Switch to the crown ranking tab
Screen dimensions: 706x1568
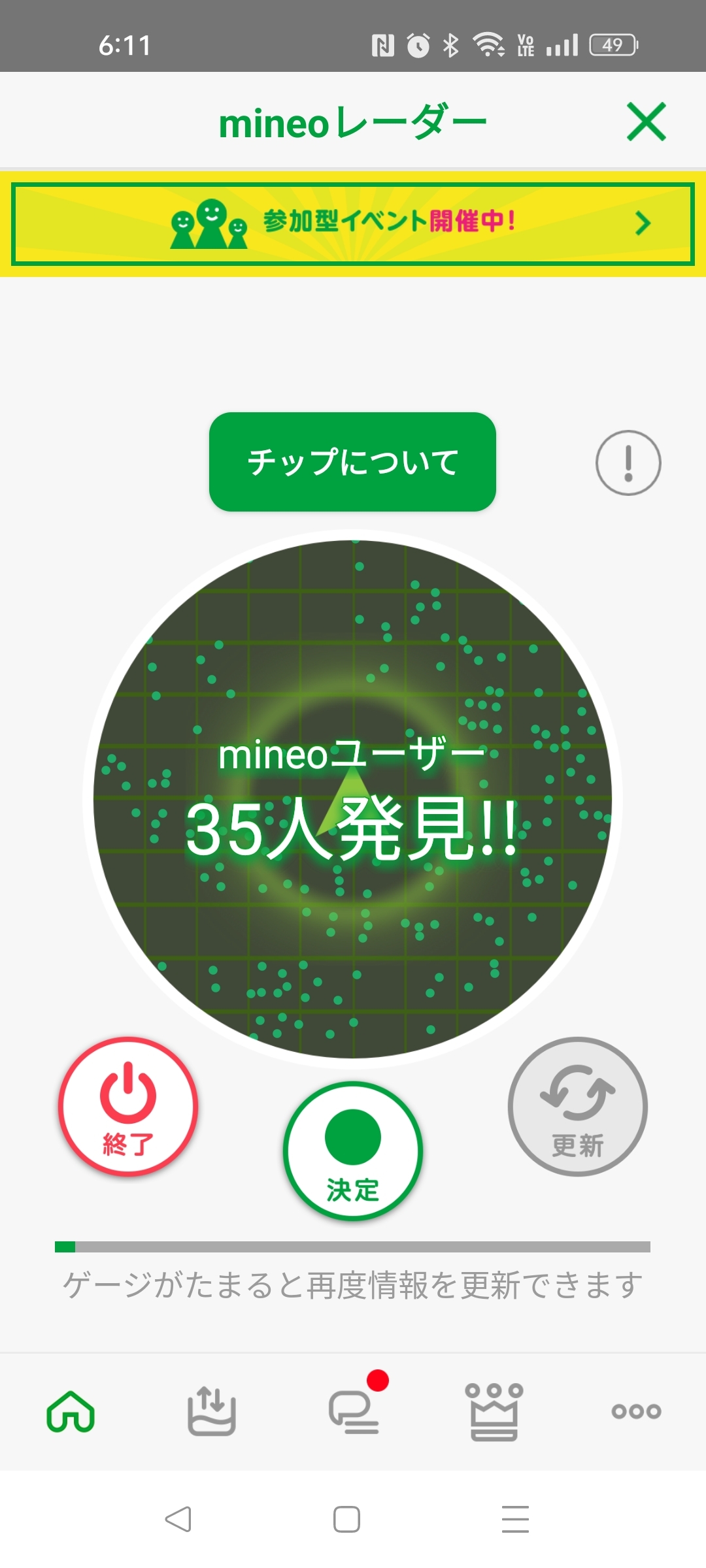pyautogui.click(x=494, y=1411)
